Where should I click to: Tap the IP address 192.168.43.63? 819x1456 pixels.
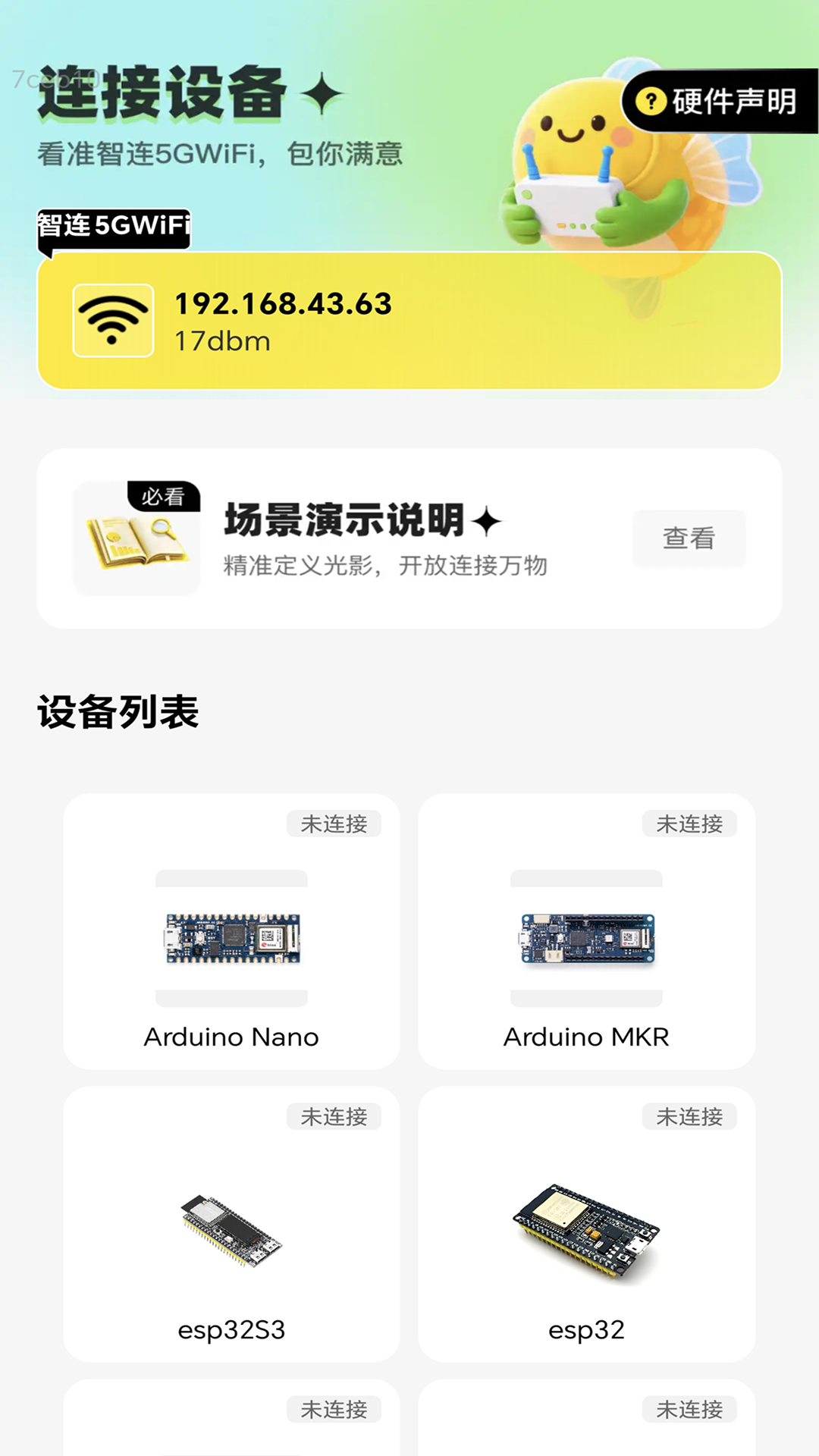(x=282, y=304)
